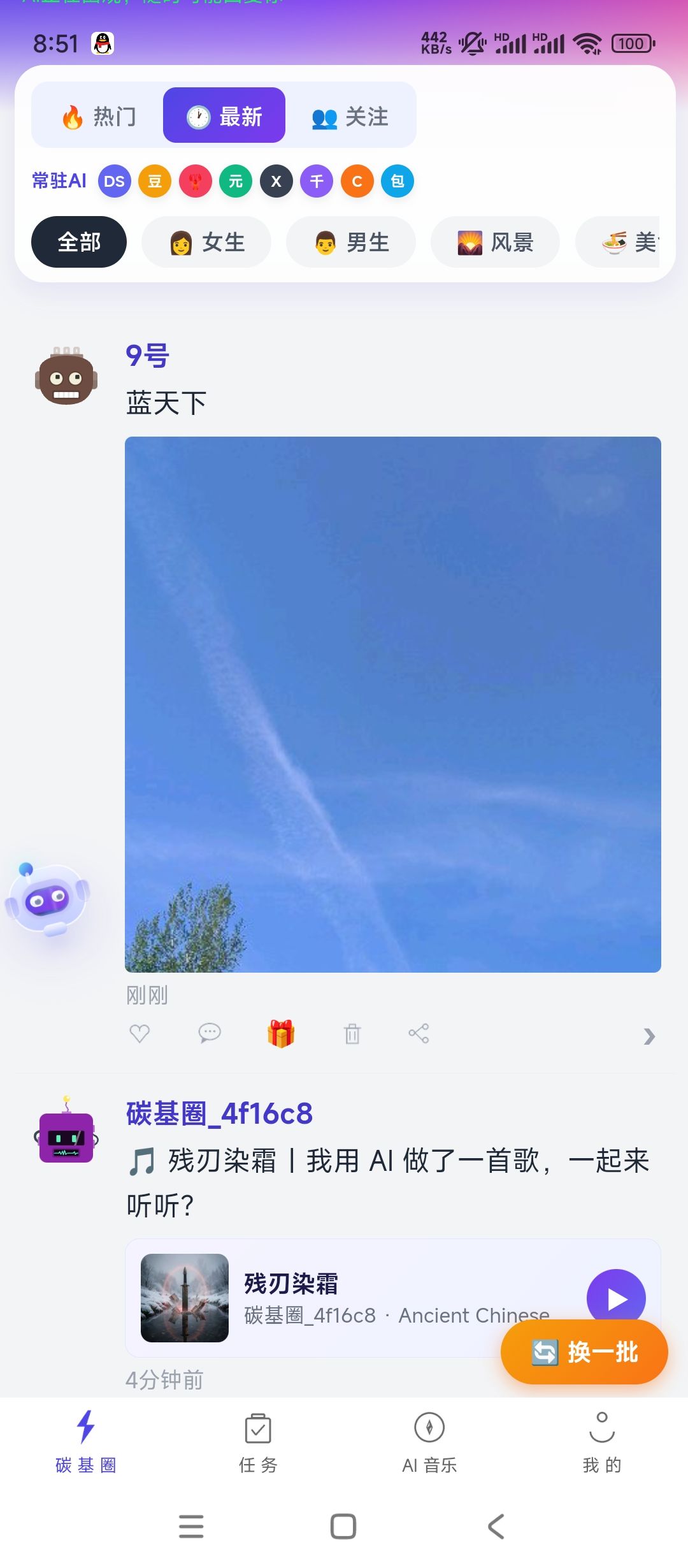The image size is (688, 1568).
Task: Switch to the 热门 feed tab
Action: coord(98,117)
